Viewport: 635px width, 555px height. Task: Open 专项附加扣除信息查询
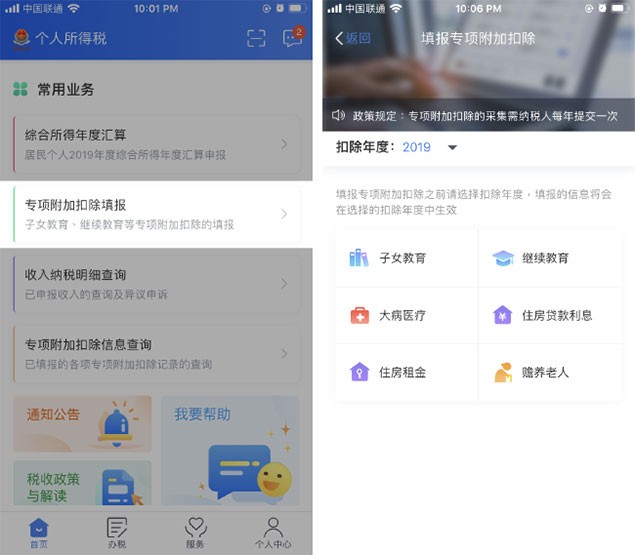156,353
